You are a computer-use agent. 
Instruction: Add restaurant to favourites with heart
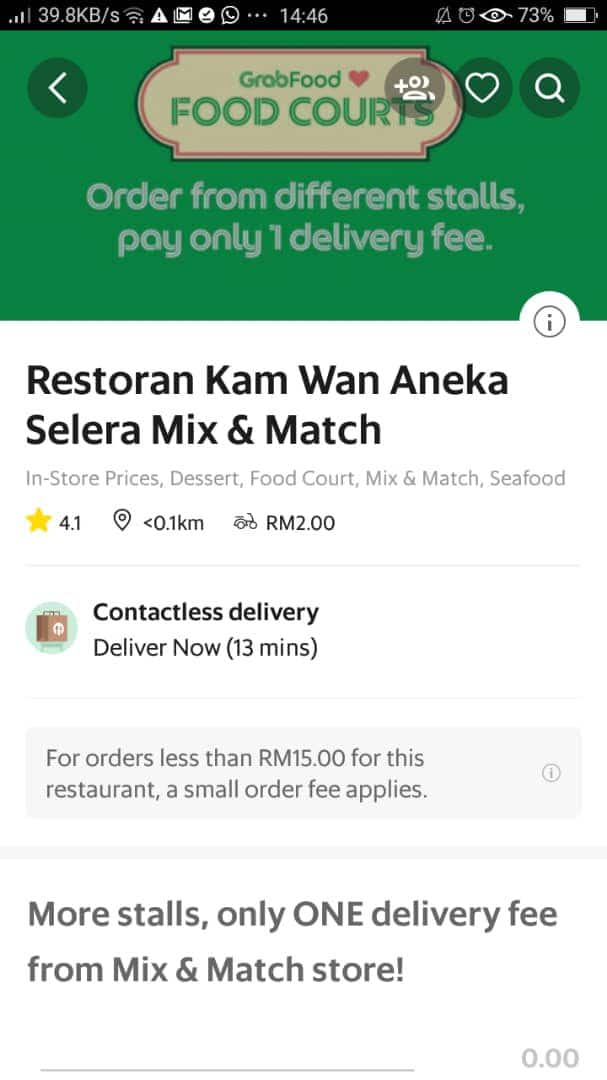482,87
